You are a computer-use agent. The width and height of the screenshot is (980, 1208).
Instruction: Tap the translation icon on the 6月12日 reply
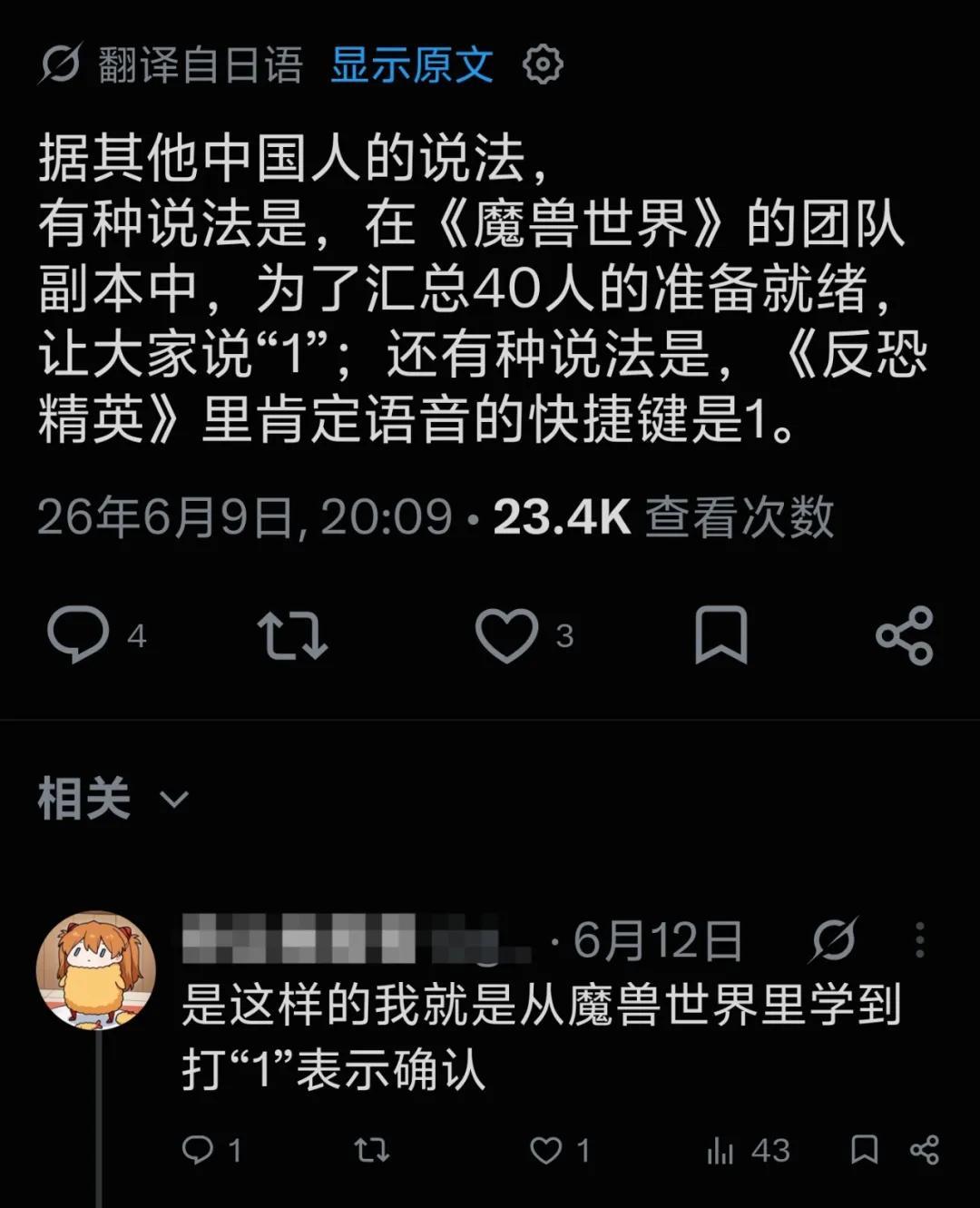click(833, 940)
